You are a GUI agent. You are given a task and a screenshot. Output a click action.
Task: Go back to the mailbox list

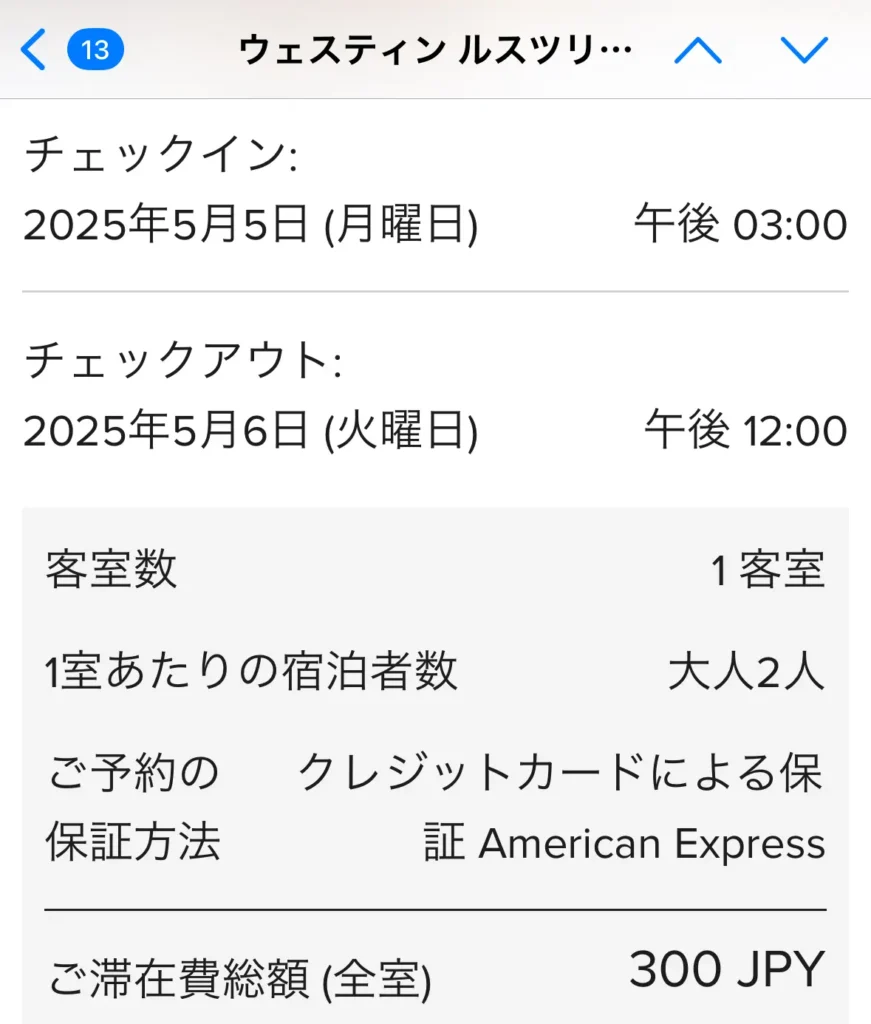[x=35, y=49]
